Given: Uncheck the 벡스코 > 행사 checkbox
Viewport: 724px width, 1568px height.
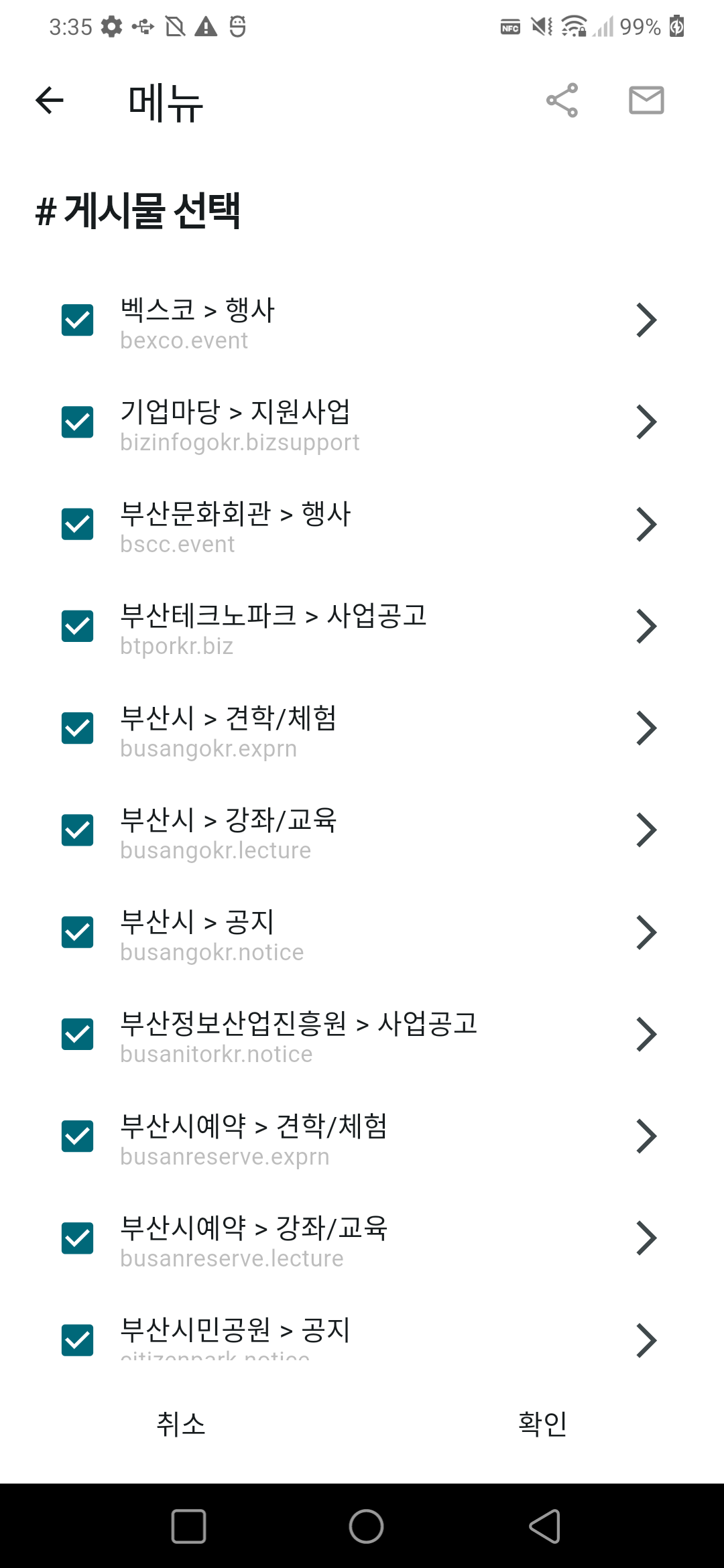Looking at the screenshot, I should pos(78,320).
